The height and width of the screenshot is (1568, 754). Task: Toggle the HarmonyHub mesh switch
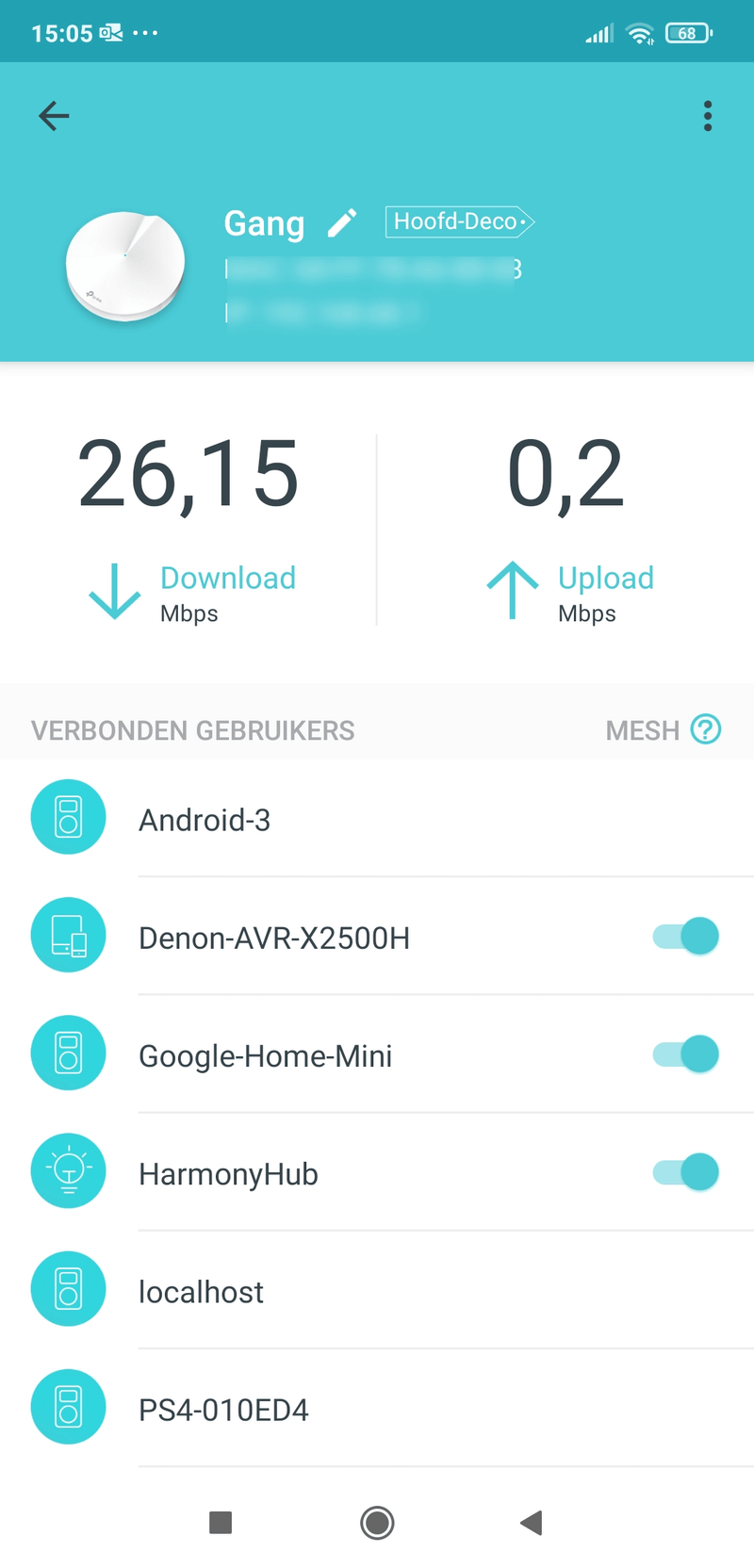[686, 1172]
